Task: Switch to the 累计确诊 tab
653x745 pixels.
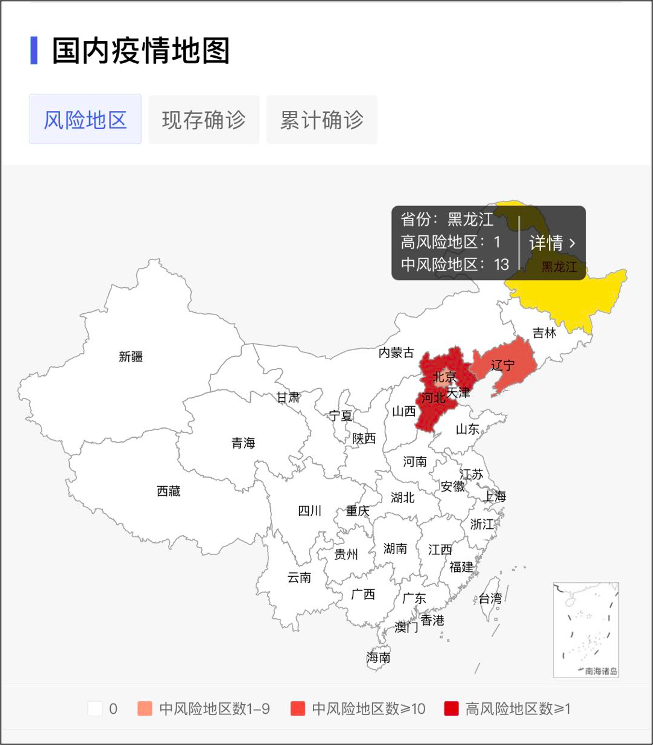Action: coord(321,120)
